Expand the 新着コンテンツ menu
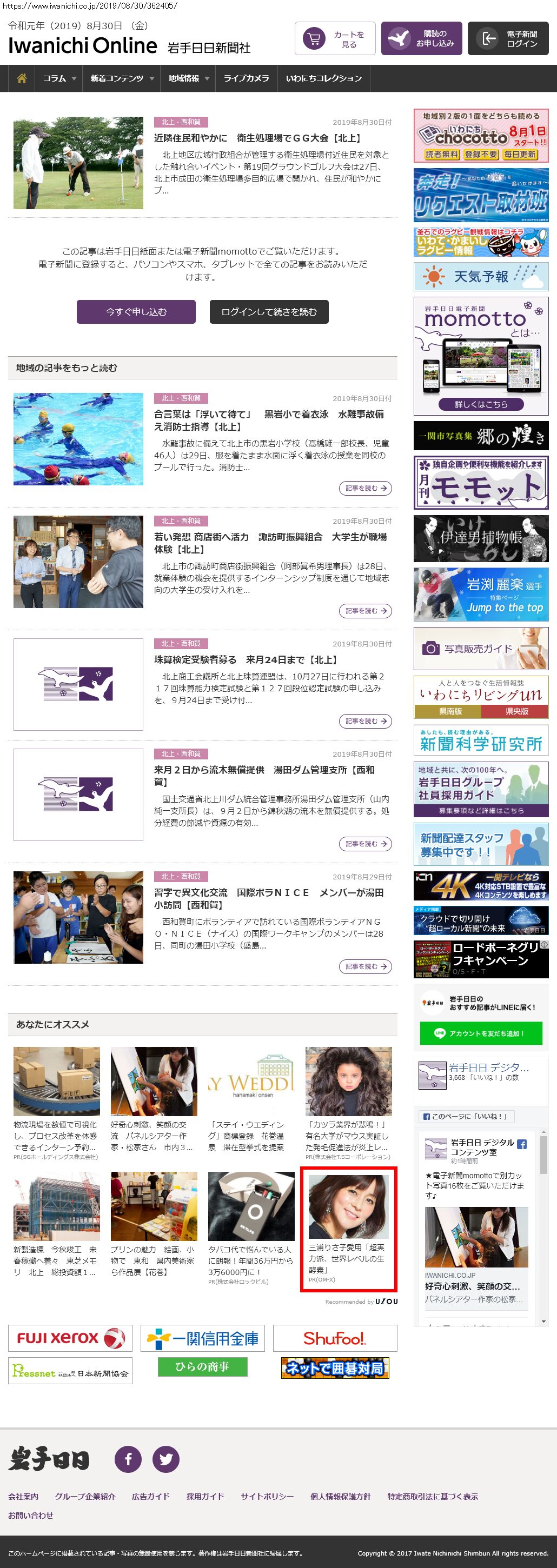Screen dimensions: 557x1568 122,78
